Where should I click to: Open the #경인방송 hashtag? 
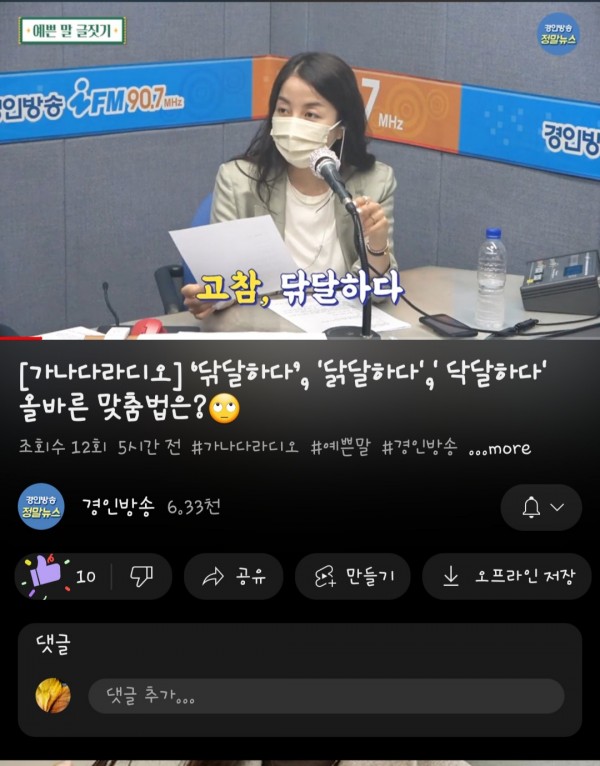tap(418, 447)
